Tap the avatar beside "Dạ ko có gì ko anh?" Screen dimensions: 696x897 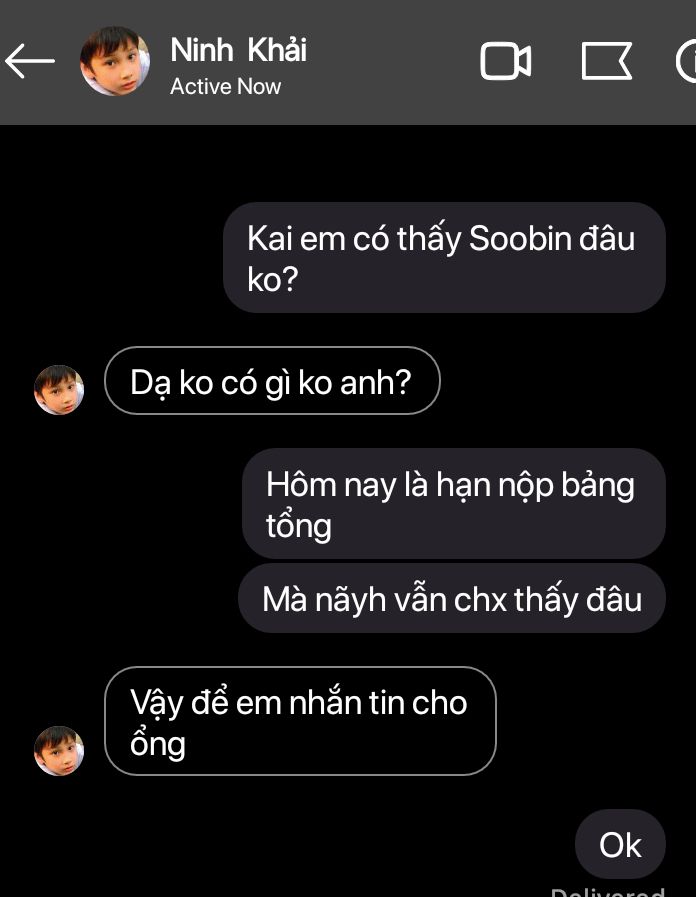coord(59,389)
